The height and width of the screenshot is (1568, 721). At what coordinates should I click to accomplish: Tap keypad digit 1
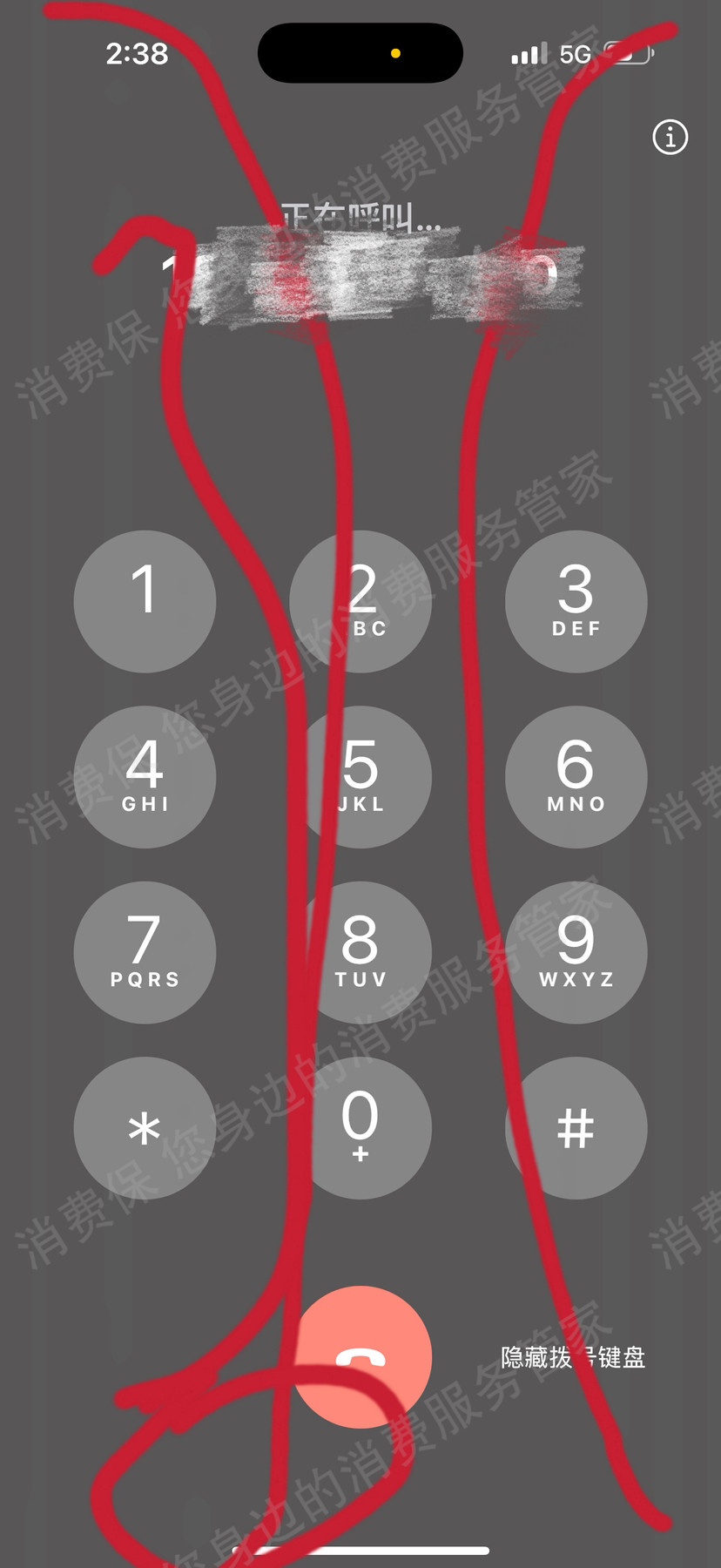[145, 601]
